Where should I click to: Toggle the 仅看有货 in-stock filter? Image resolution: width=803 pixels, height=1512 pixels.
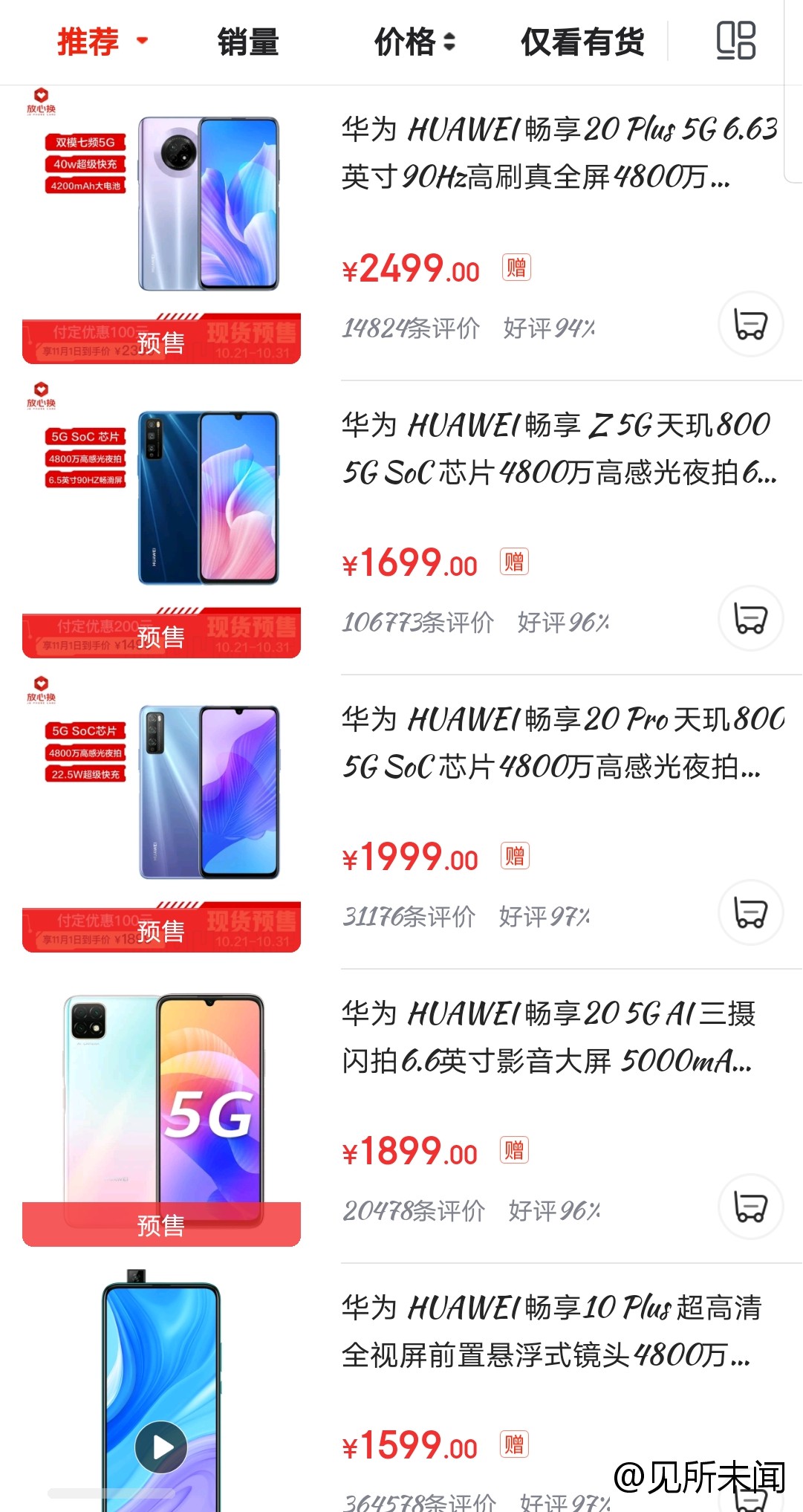tap(585, 41)
